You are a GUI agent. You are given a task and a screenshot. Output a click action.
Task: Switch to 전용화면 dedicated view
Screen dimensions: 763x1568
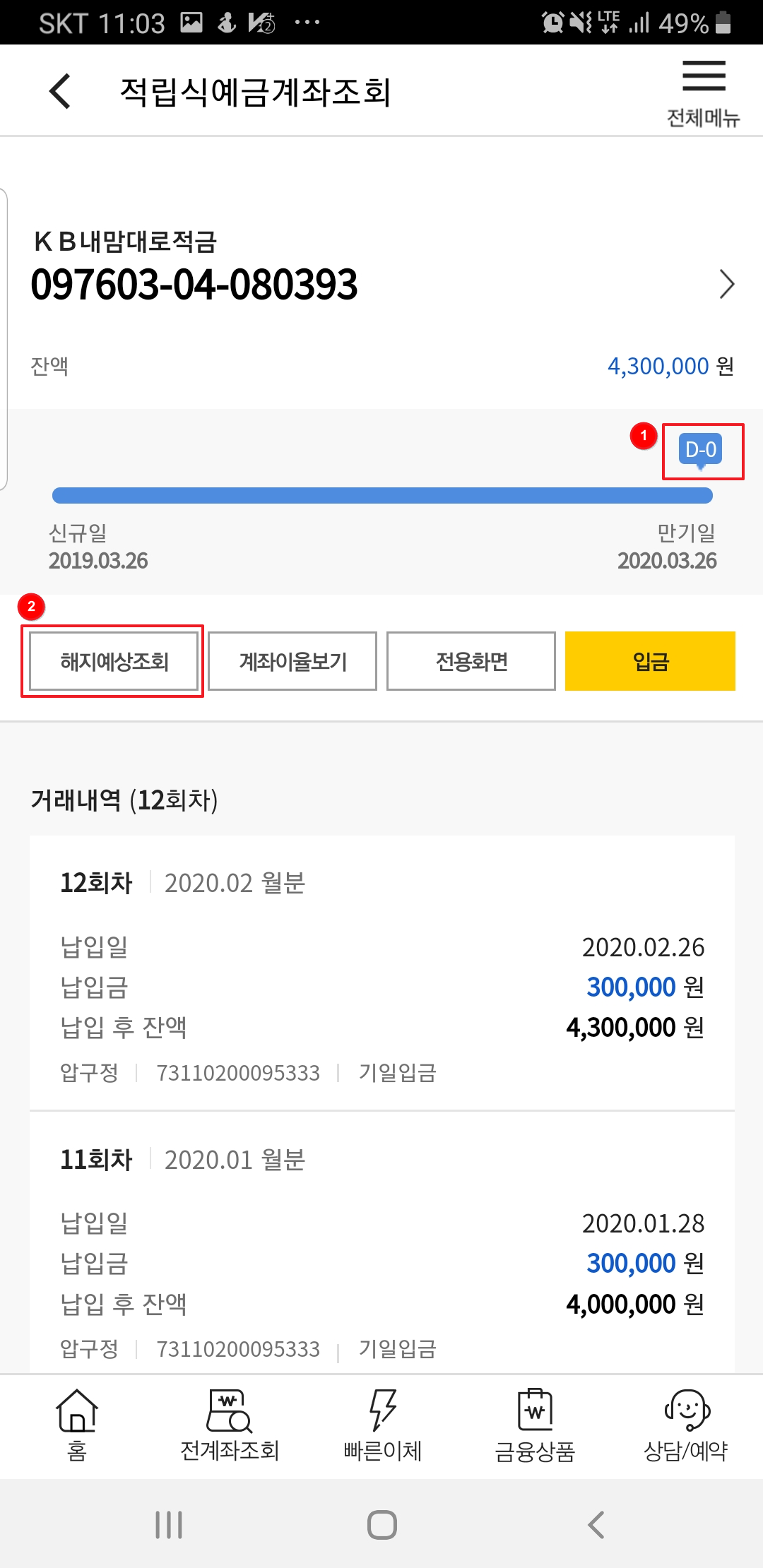coord(471,661)
